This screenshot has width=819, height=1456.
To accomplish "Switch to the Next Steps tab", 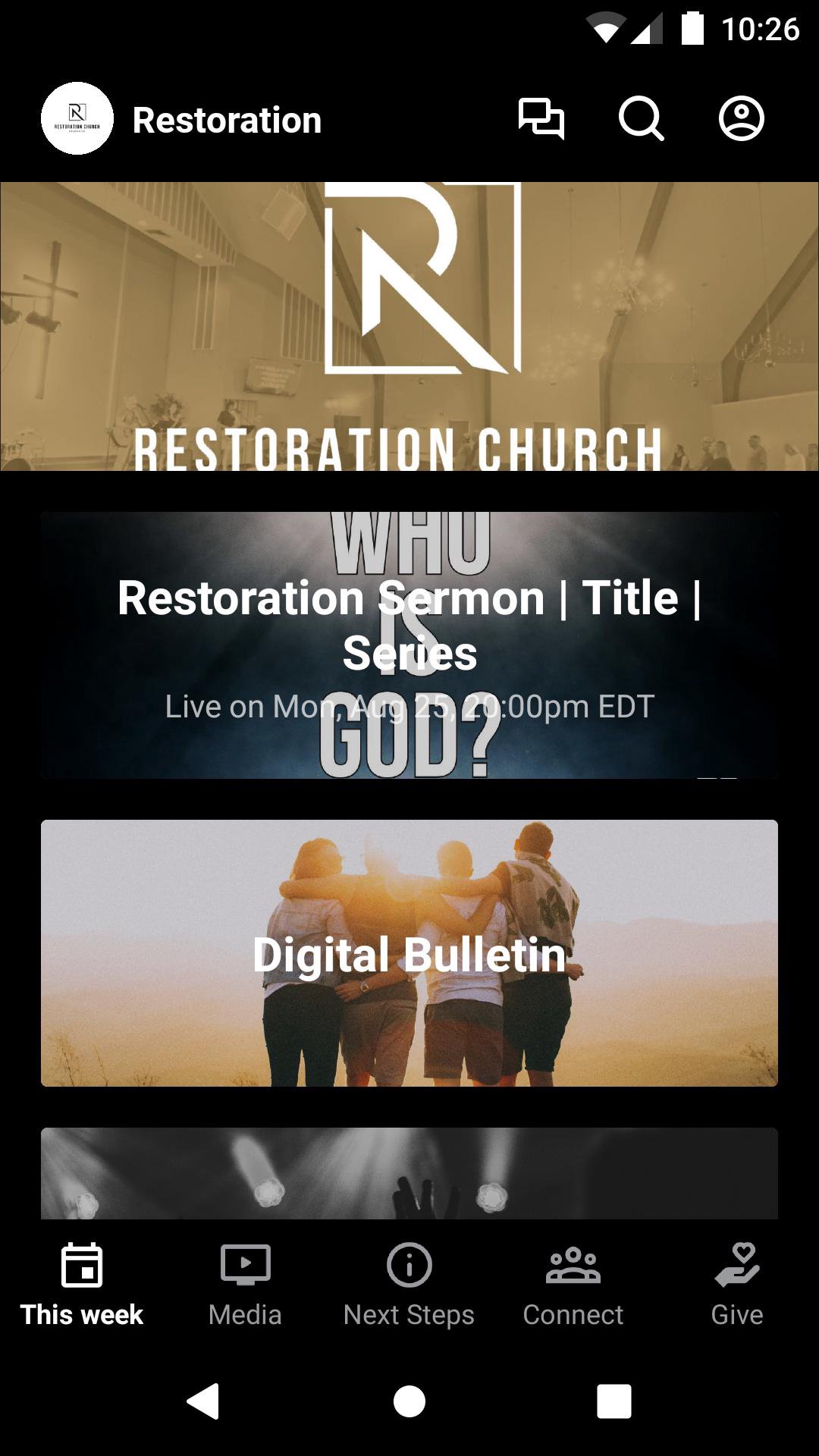I will pyautogui.click(x=409, y=1283).
